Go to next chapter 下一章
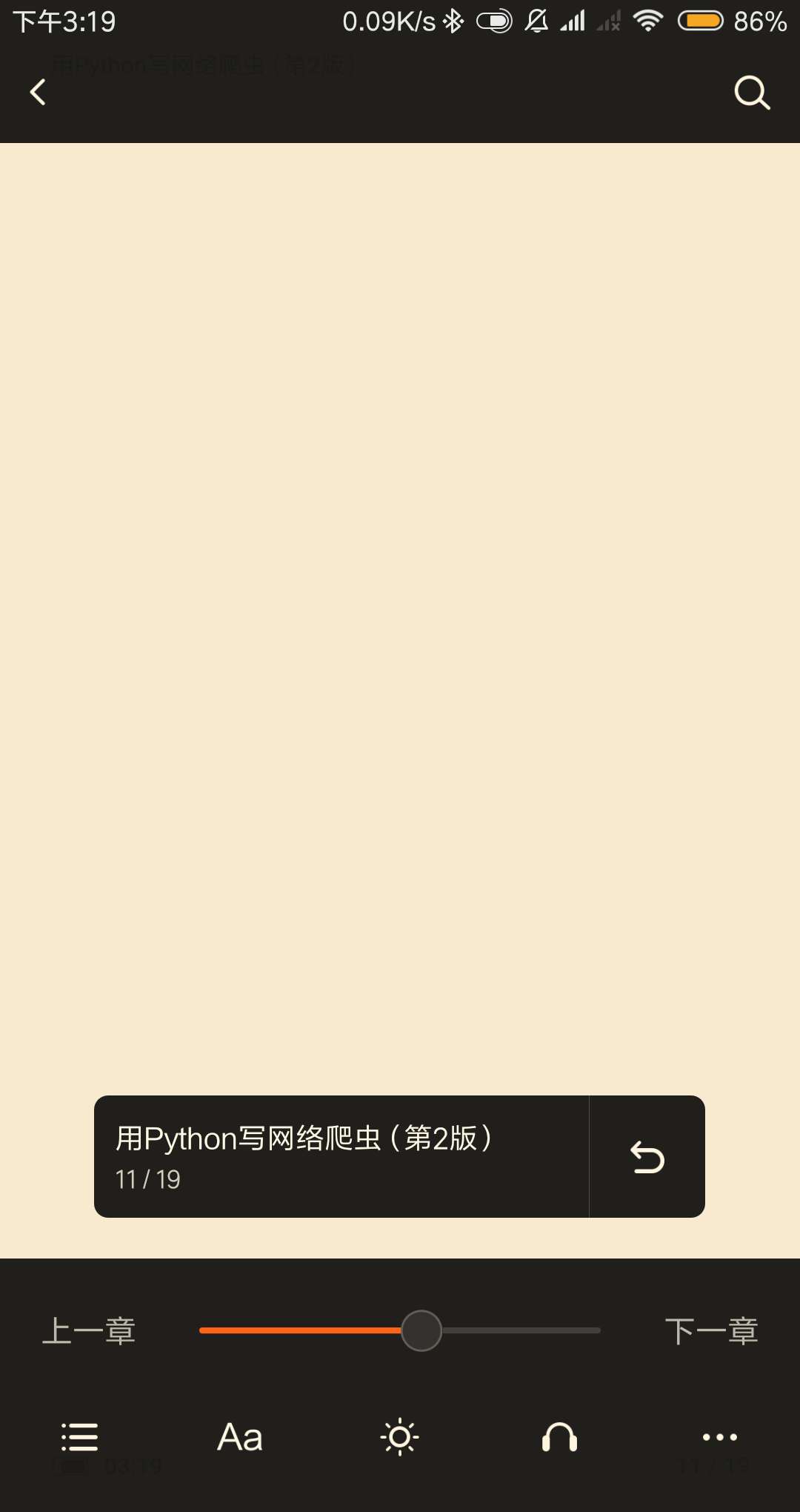 tap(711, 1331)
